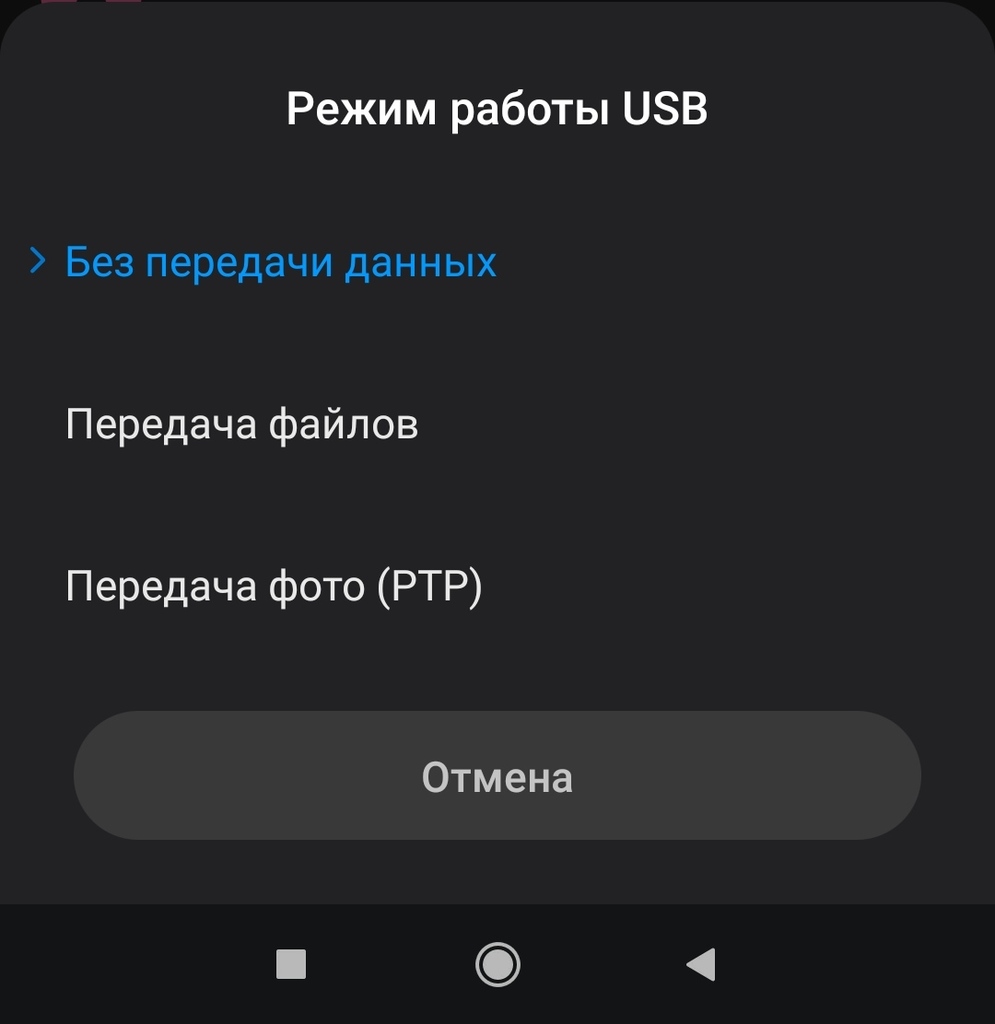Select 'Передача фото (PTP)' mode
Screen dimensions: 995x1024
click(274, 587)
